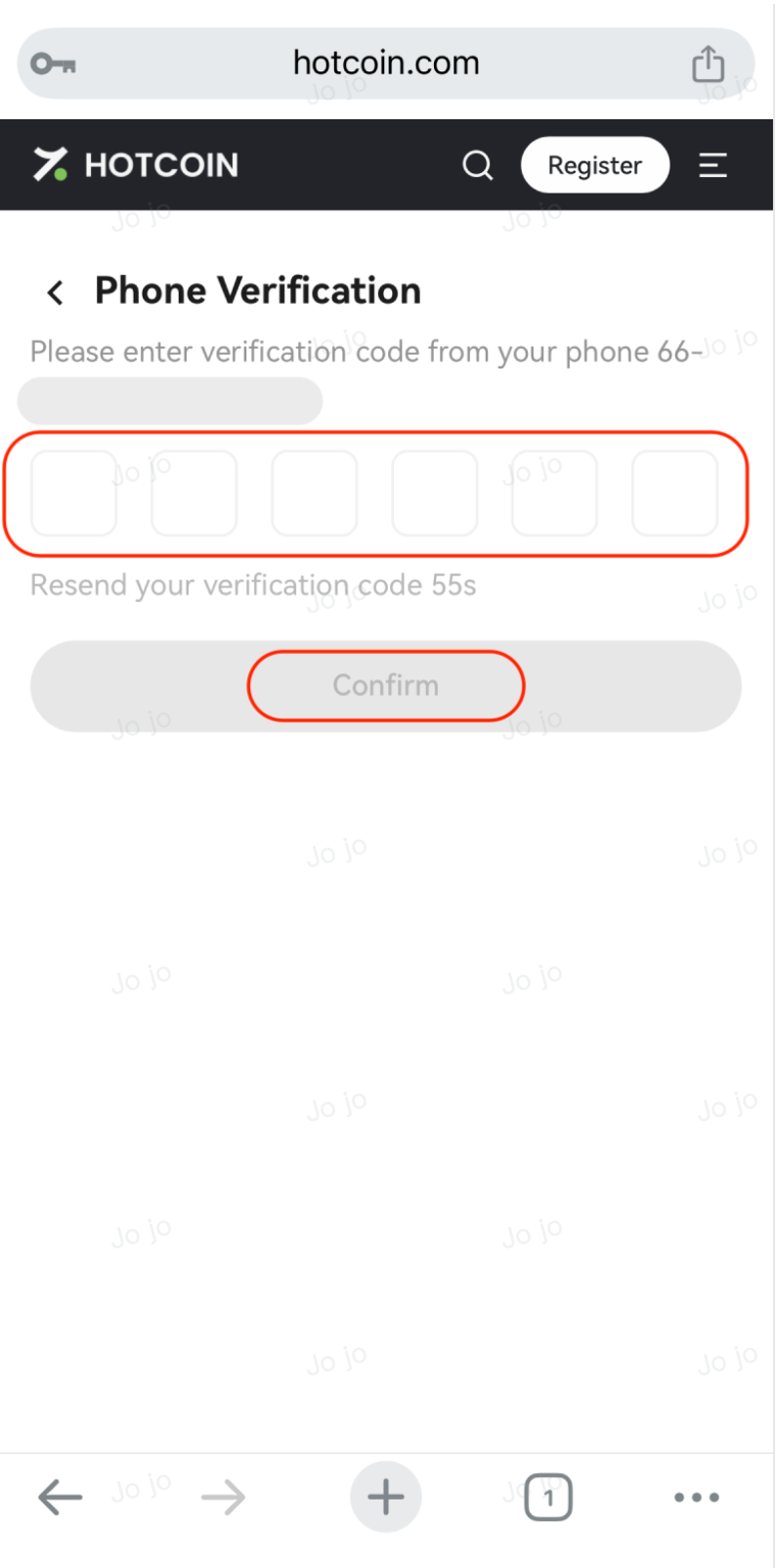
Task: Go back from Phone Verification
Action: [56, 291]
